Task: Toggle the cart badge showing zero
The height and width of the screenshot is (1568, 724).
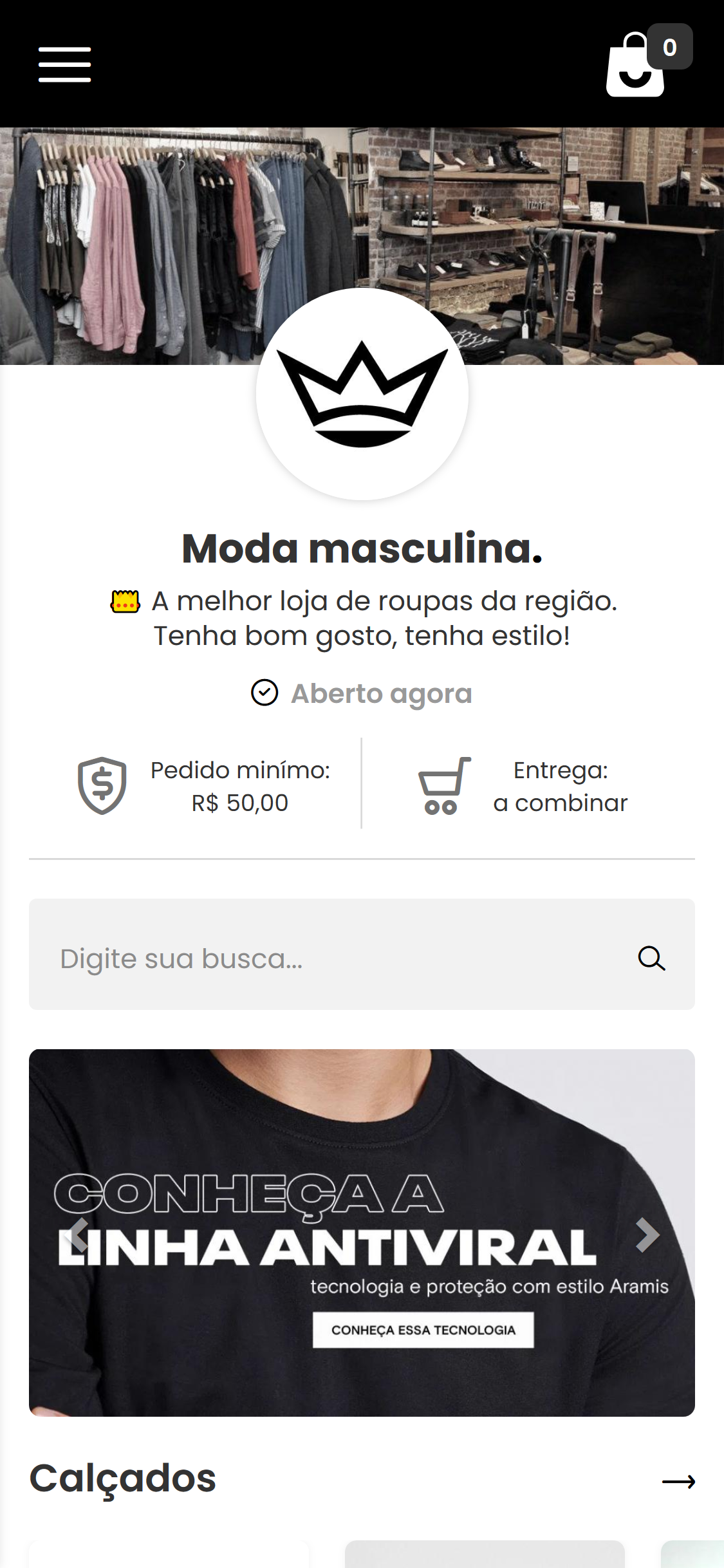Action: (x=670, y=46)
